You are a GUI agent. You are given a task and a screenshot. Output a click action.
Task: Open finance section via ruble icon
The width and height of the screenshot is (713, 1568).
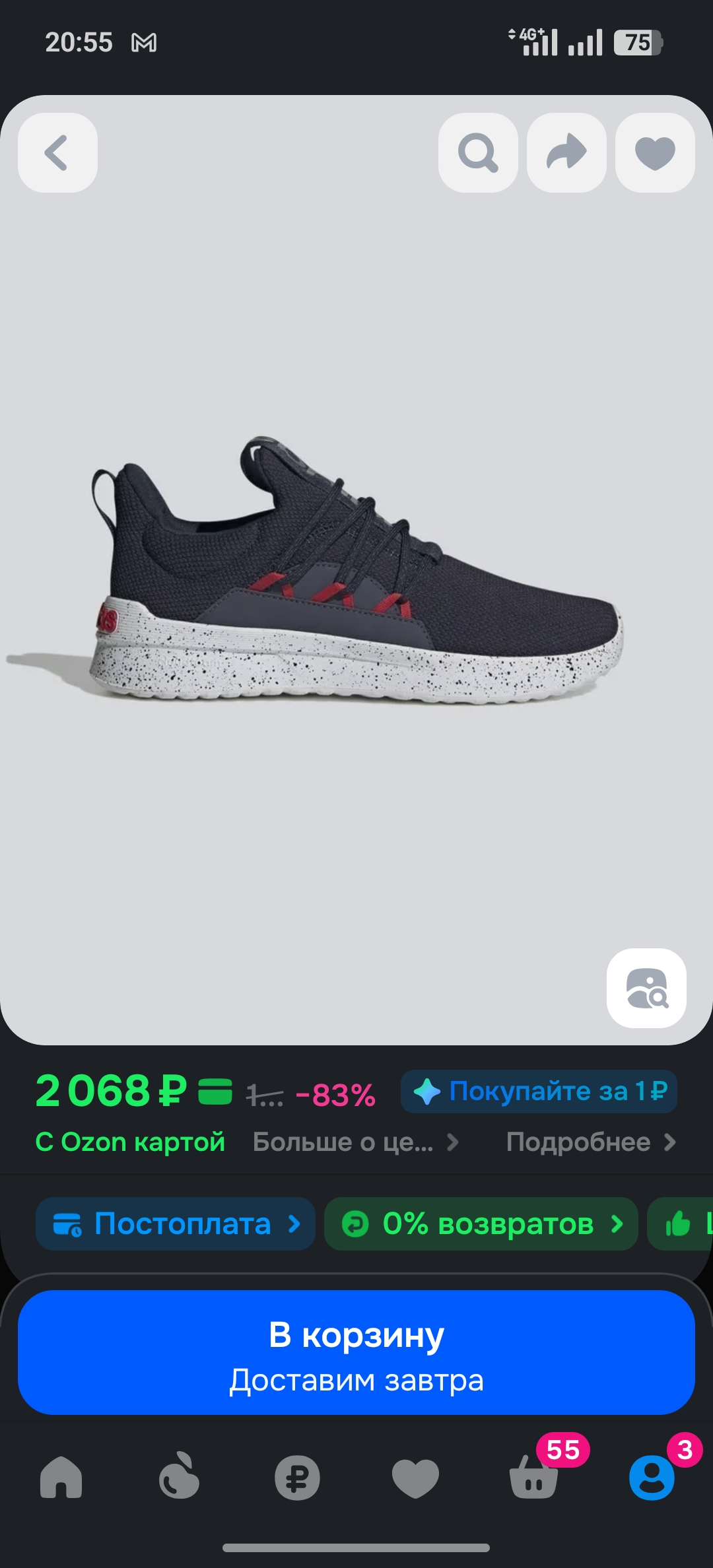click(x=297, y=1478)
